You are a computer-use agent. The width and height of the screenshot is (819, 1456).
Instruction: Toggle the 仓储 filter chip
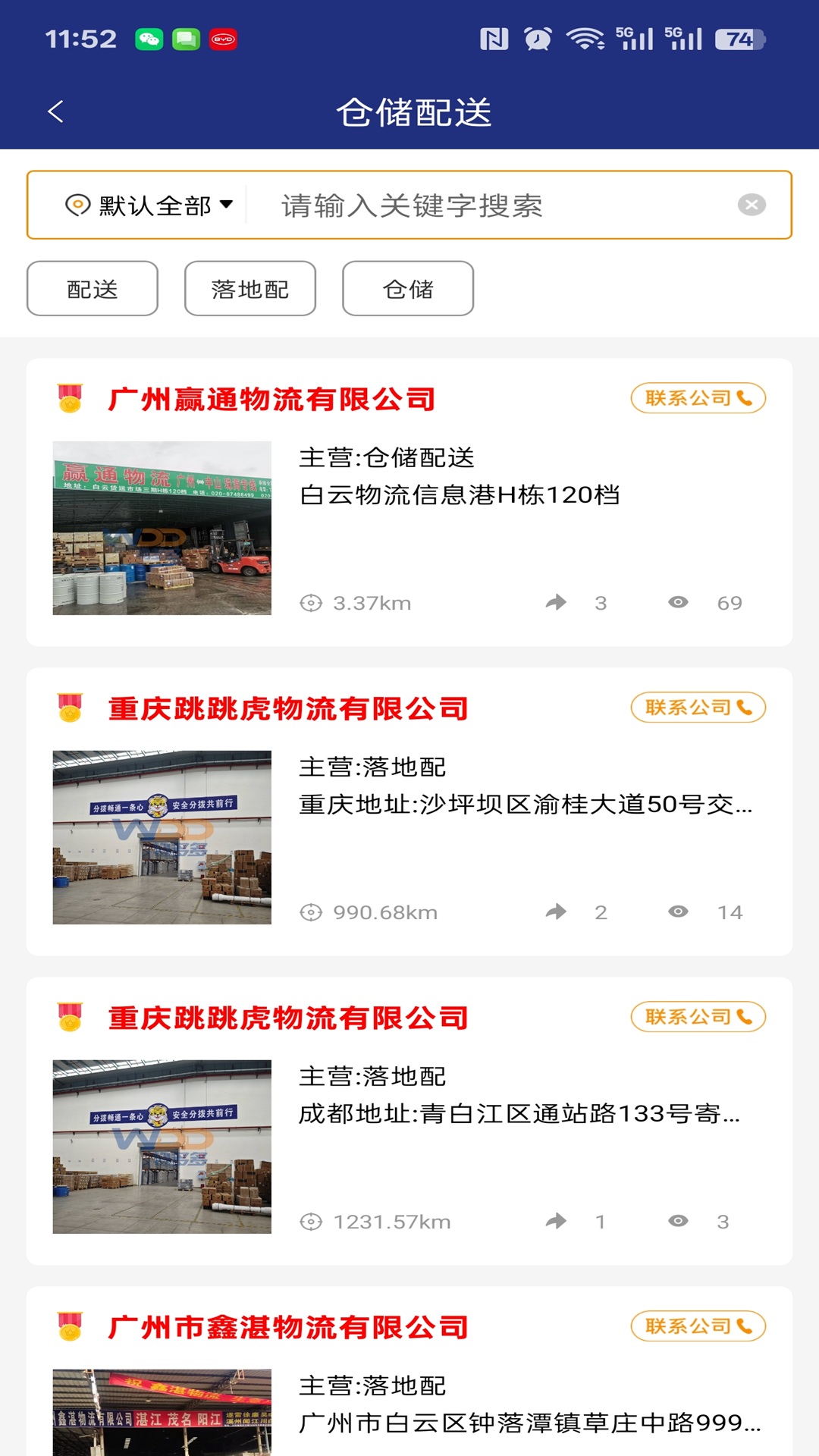tap(408, 288)
